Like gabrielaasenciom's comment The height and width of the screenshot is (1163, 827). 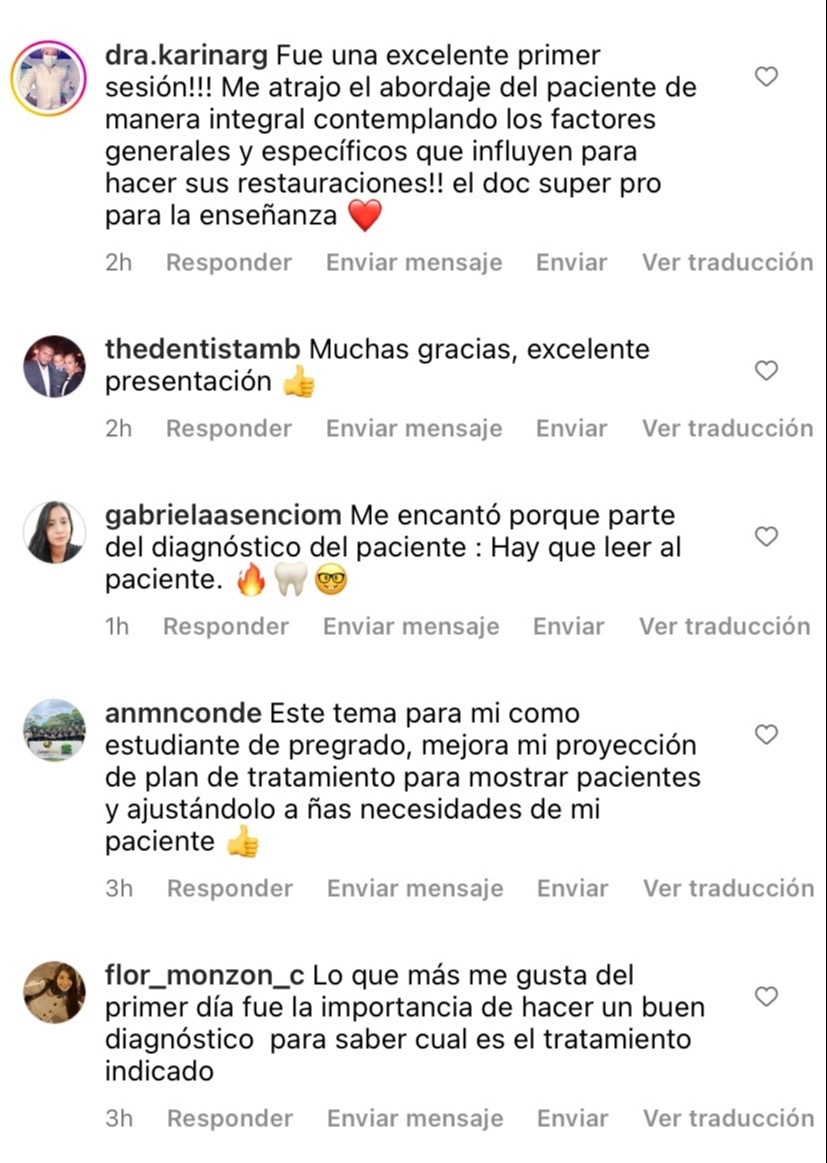(x=766, y=537)
